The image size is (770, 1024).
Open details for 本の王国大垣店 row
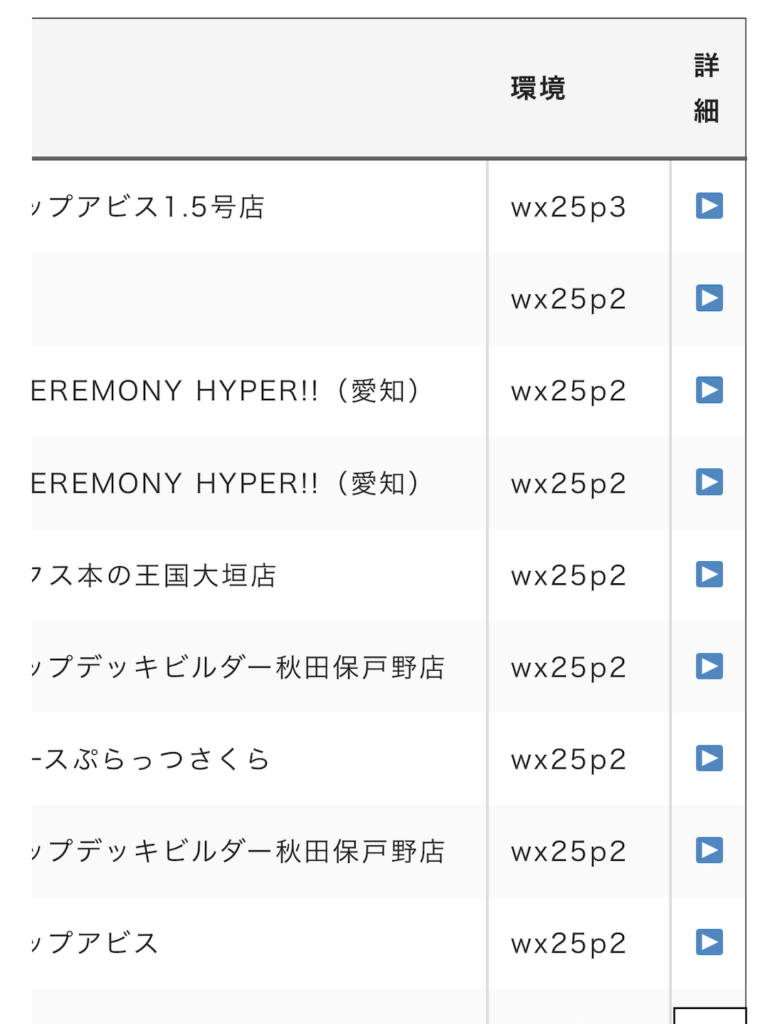coord(709,574)
